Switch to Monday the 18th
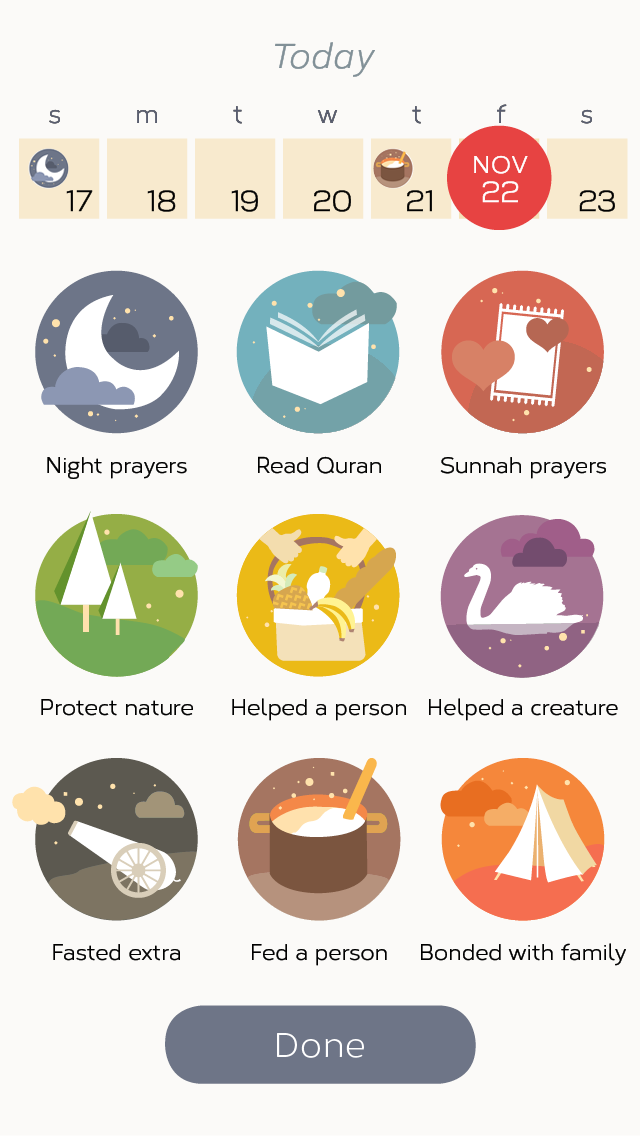This screenshot has width=640, height=1136. [147, 179]
